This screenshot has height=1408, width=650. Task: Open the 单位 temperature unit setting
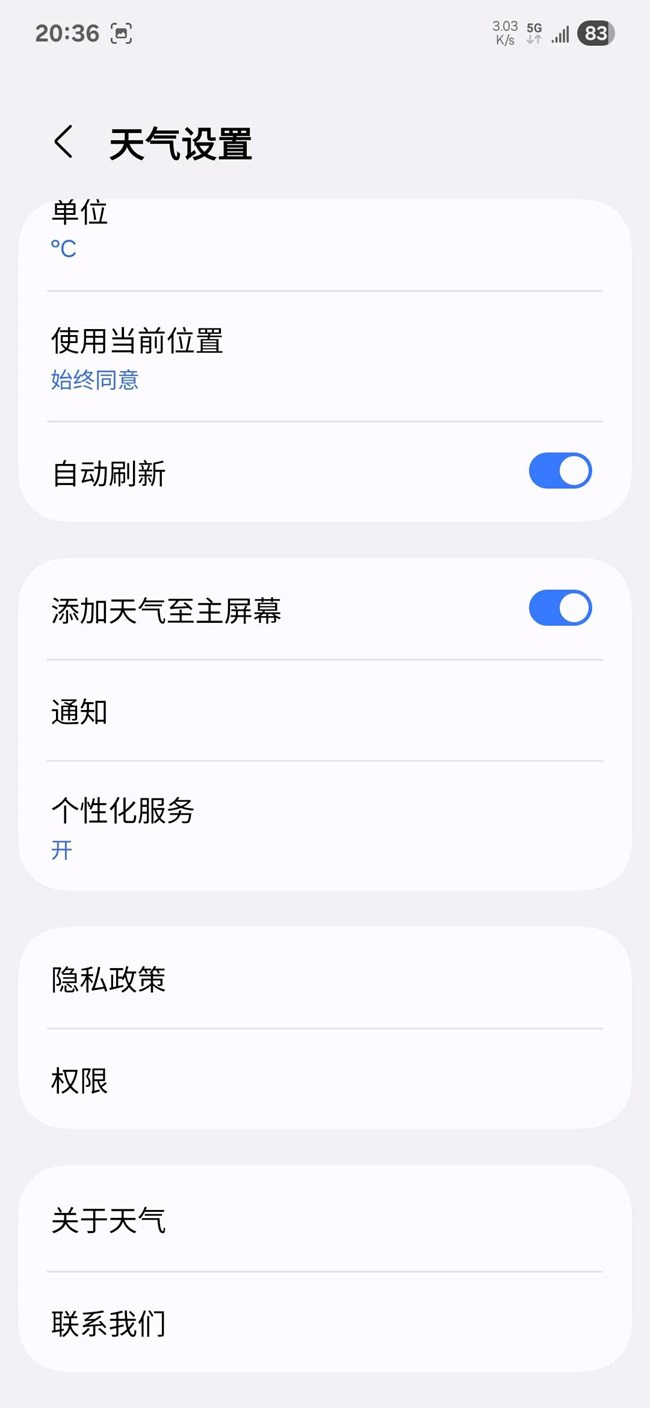point(324,232)
